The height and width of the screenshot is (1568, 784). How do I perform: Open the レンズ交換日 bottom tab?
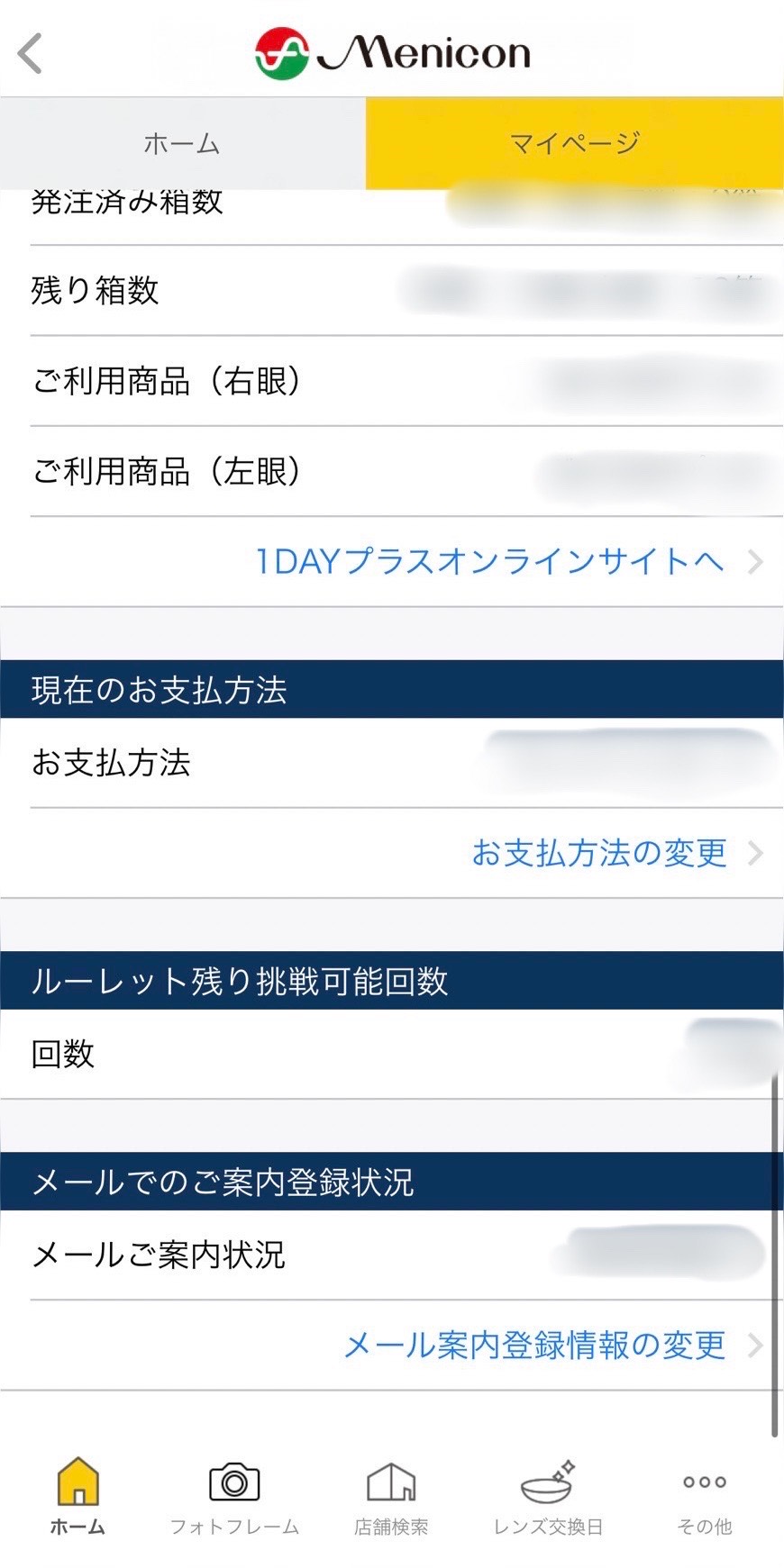point(548,1499)
